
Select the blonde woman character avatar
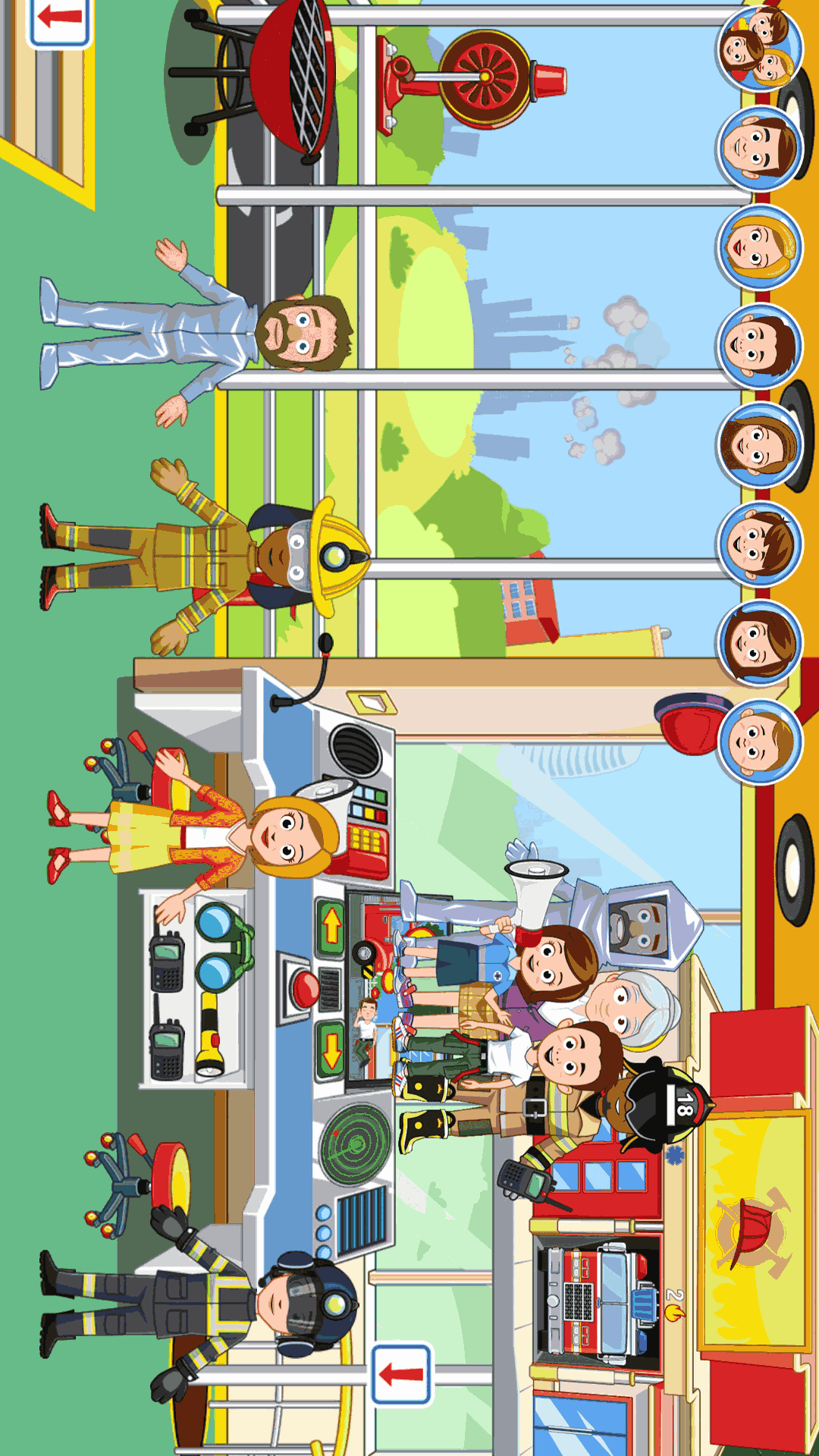tap(758, 247)
